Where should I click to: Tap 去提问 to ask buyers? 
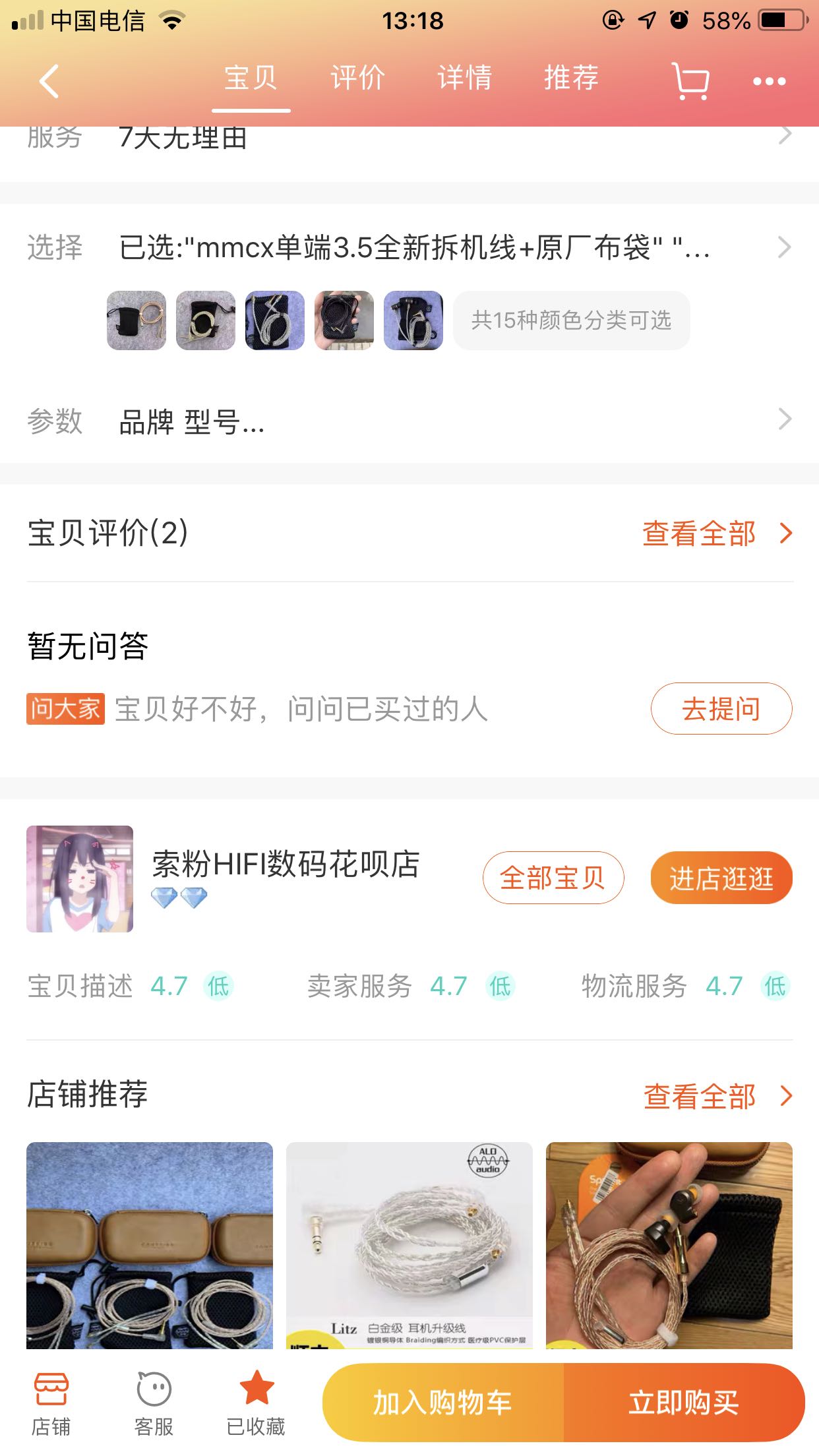click(721, 709)
